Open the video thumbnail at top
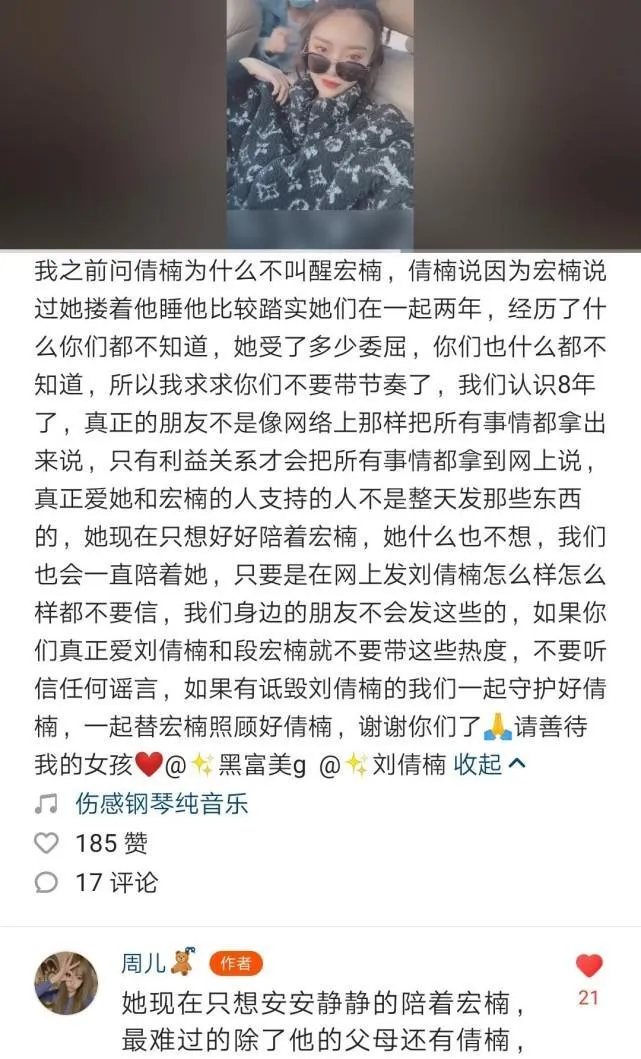This screenshot has height=1059, width=641. click(320, 120)
